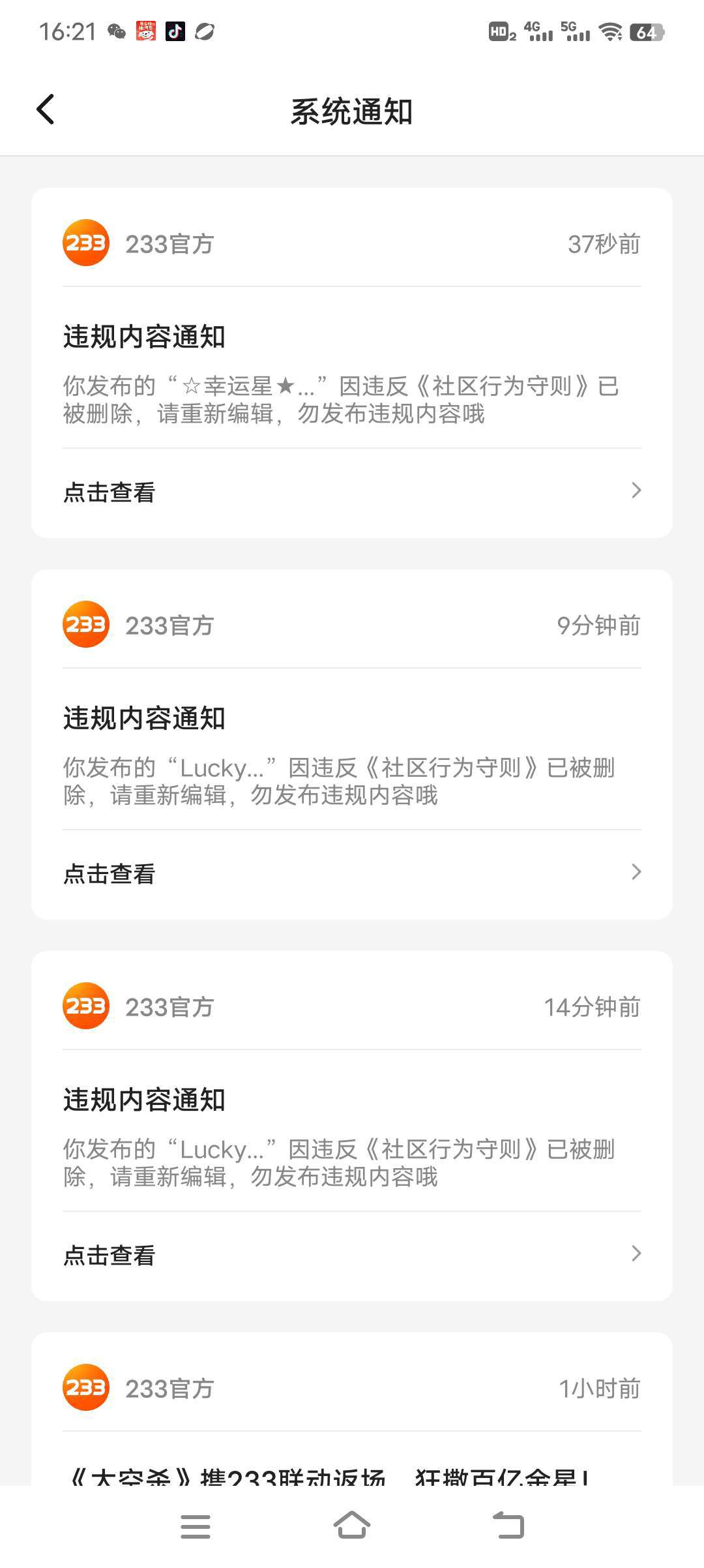Go back from 系统通知 page
Image resolution: width=704 pixels, height=1568 pixels.
click(x=46, y=110)
